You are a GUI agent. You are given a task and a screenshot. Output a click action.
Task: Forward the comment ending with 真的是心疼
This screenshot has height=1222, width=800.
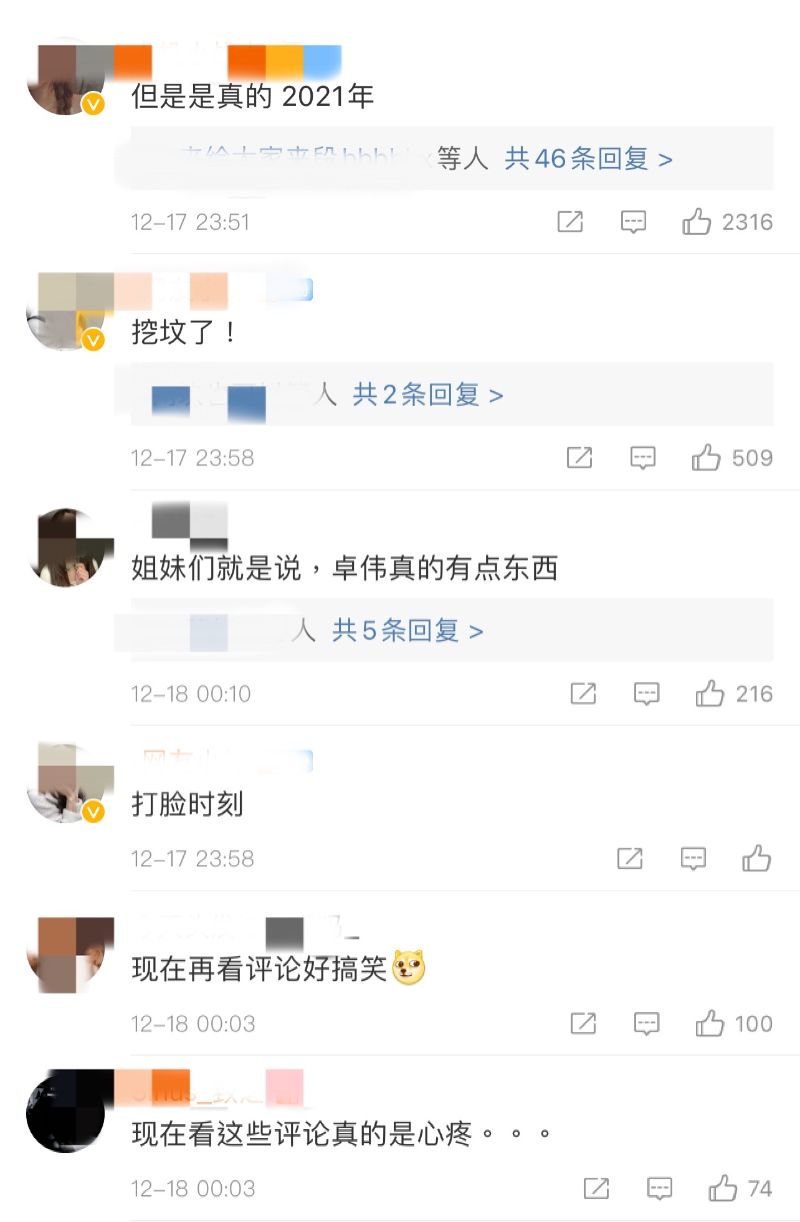tap(596, 1188)
